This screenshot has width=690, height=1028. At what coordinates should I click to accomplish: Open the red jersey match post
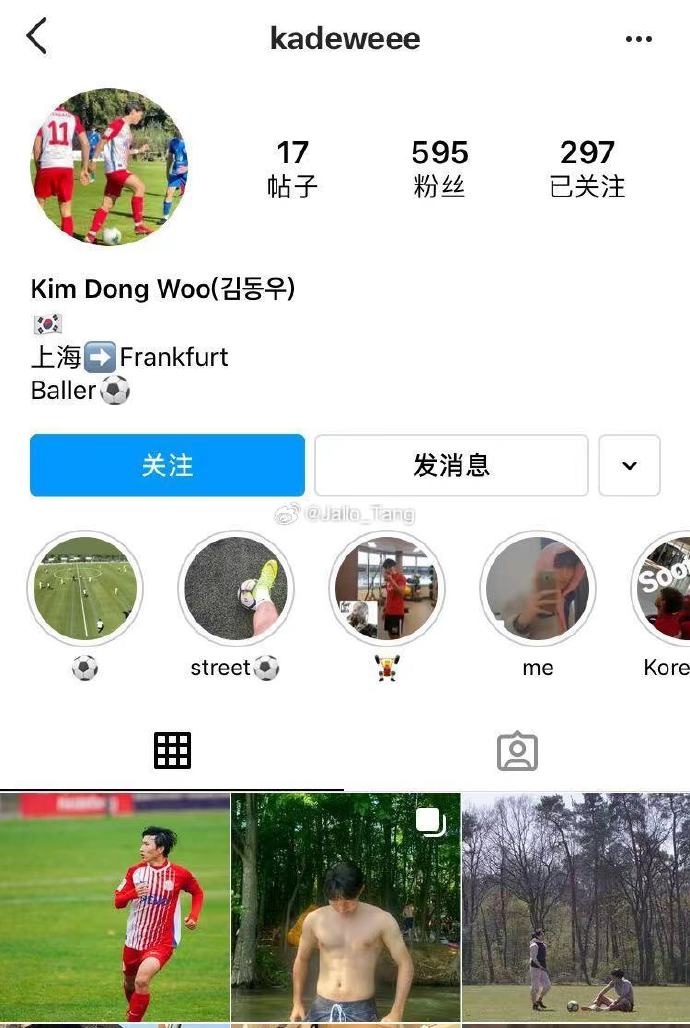click(114, 906)
